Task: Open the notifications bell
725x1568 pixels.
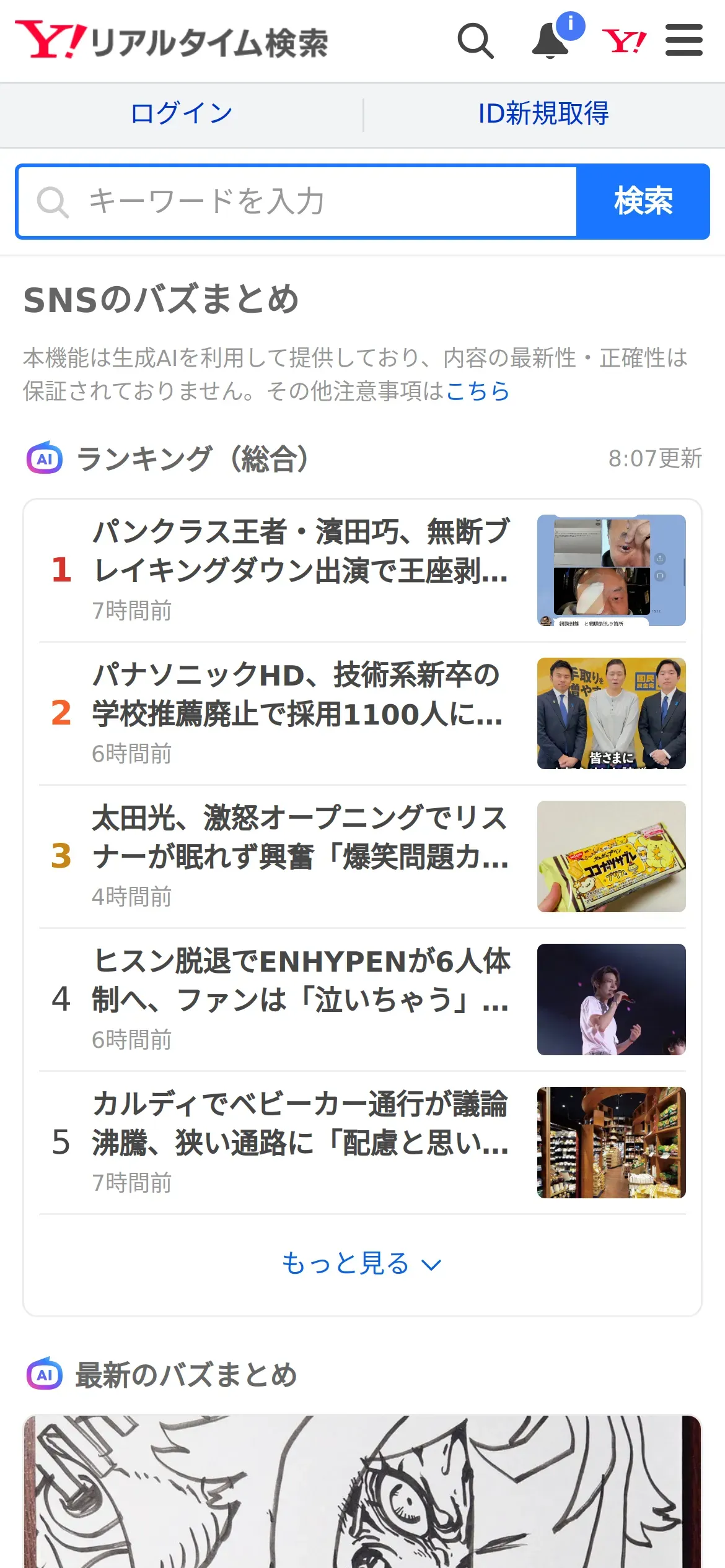Action: (x=551, y=41)
